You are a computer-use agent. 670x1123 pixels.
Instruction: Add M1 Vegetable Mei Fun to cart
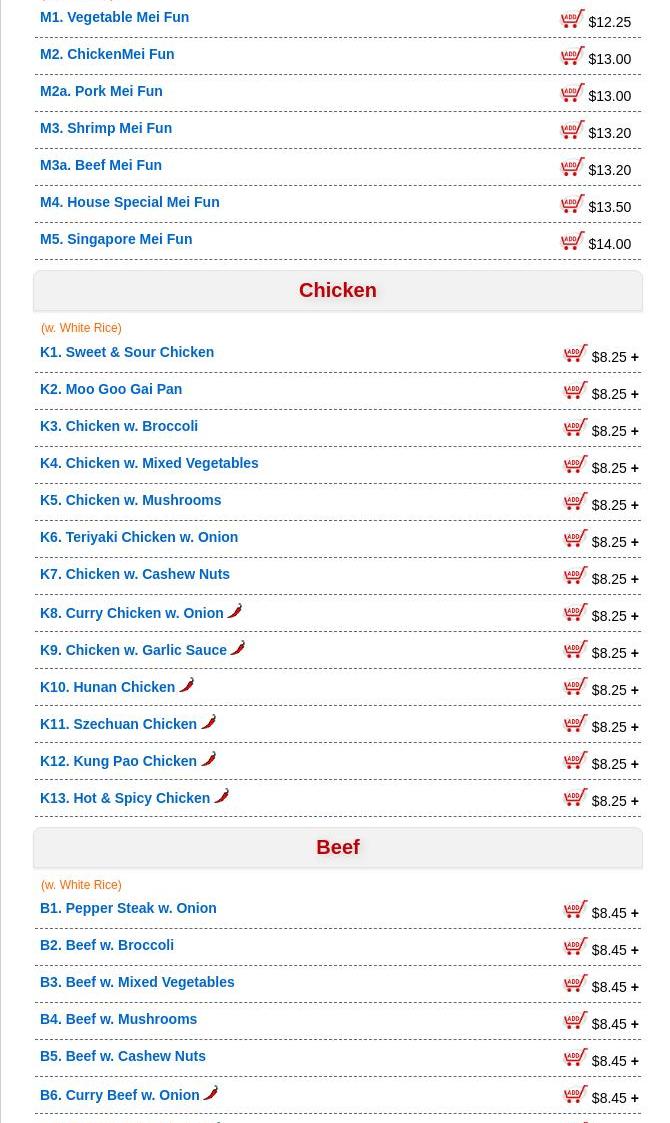tap(573, 19)
